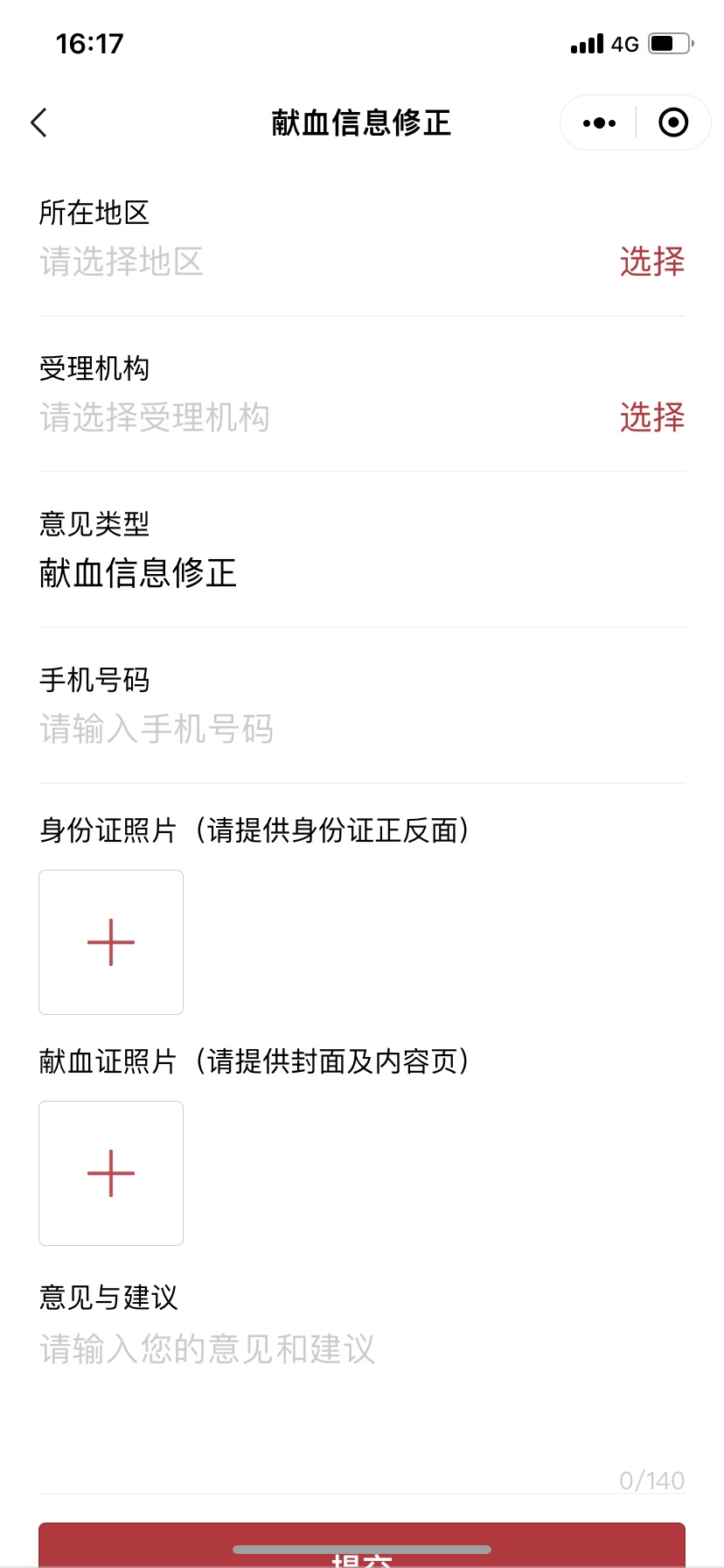Viewport: 724px width, 1568px height.
Task: Tap the 手机号码 phone number input field
Action: coord(262,729)
